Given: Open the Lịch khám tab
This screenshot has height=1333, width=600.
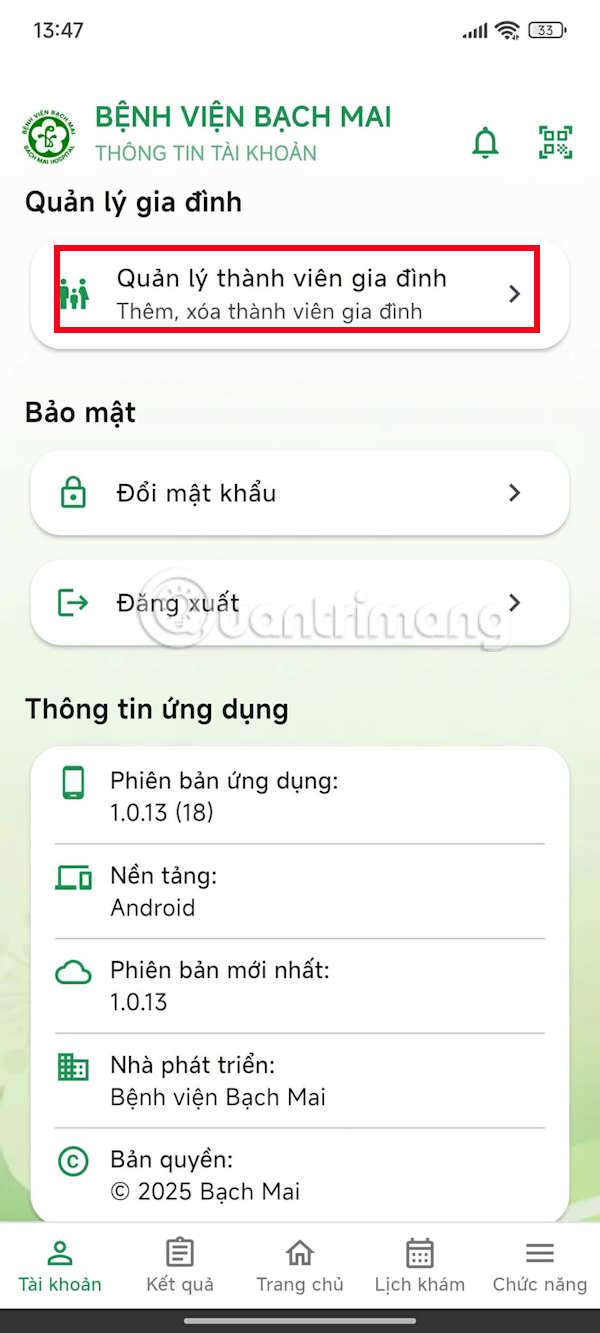Looking at the screenshot, I should (x=419, y=1266).
